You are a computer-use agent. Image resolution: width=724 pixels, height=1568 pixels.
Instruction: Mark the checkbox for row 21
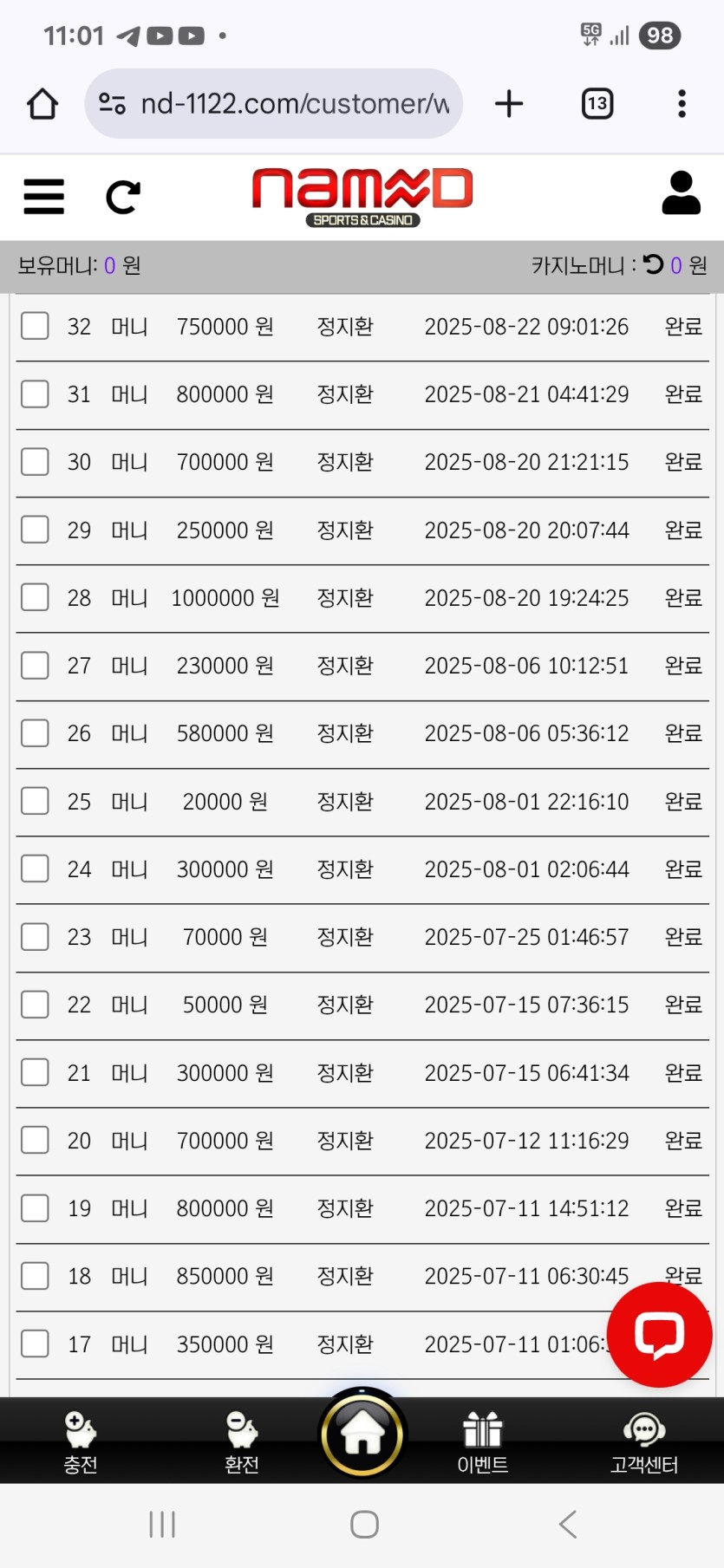click(x=35, y=1072)
